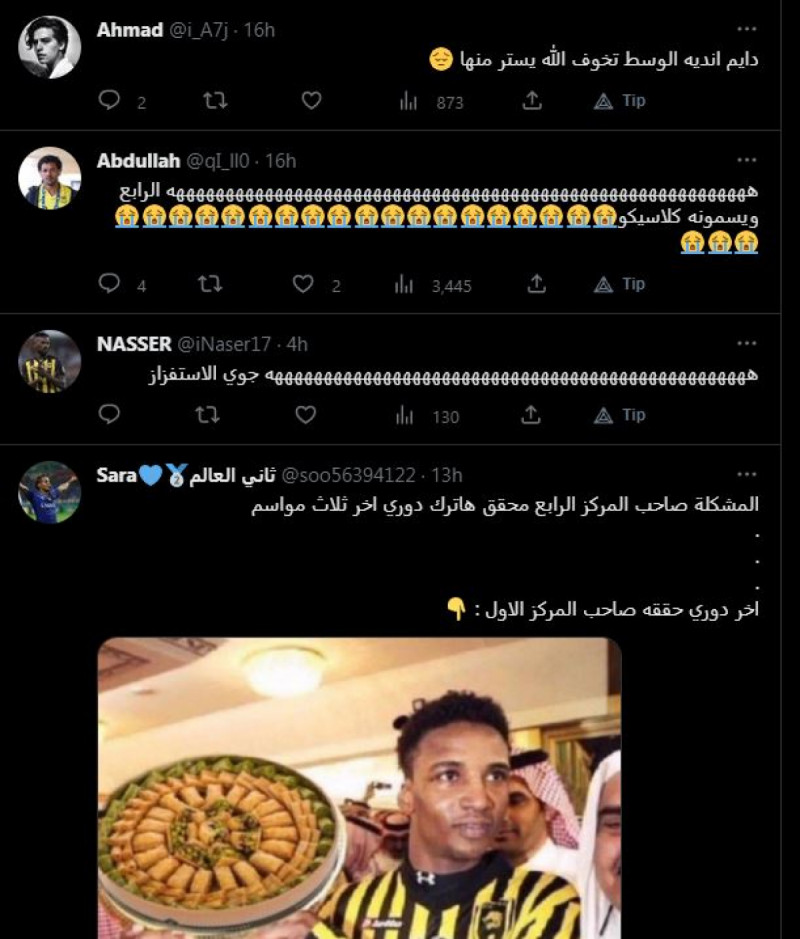
Task: Like Ahmad's tweet
Action: 310,100
